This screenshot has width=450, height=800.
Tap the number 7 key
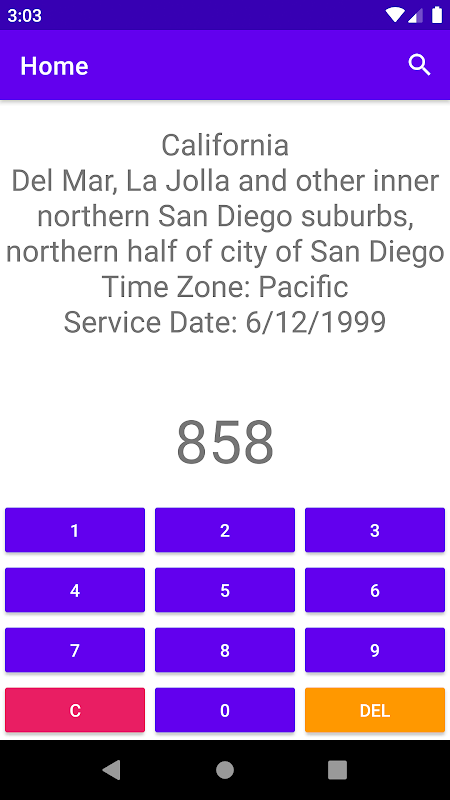point(75,650)
